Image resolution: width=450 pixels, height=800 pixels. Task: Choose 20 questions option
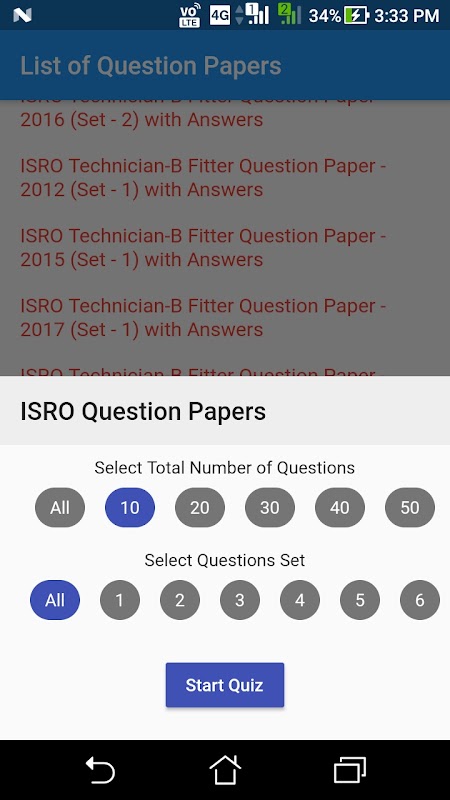click(x=199, y=507)
